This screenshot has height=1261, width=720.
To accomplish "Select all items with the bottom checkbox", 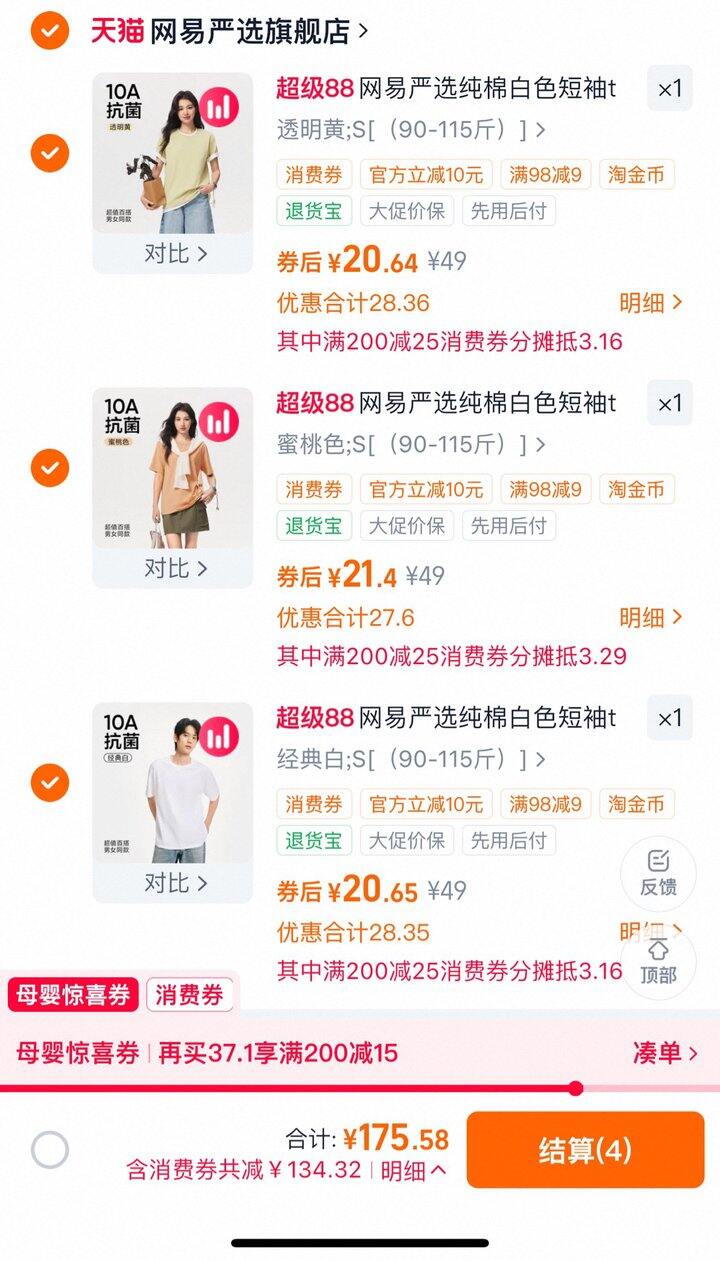I will [x=50, y=1150].
